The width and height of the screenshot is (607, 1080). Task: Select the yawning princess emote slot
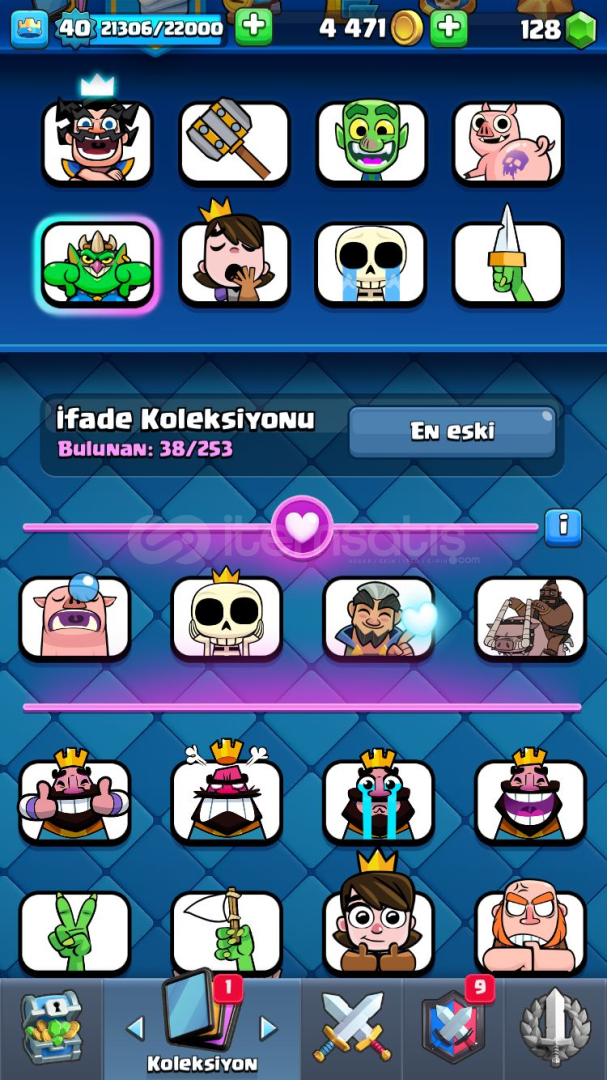pos(234,263)
